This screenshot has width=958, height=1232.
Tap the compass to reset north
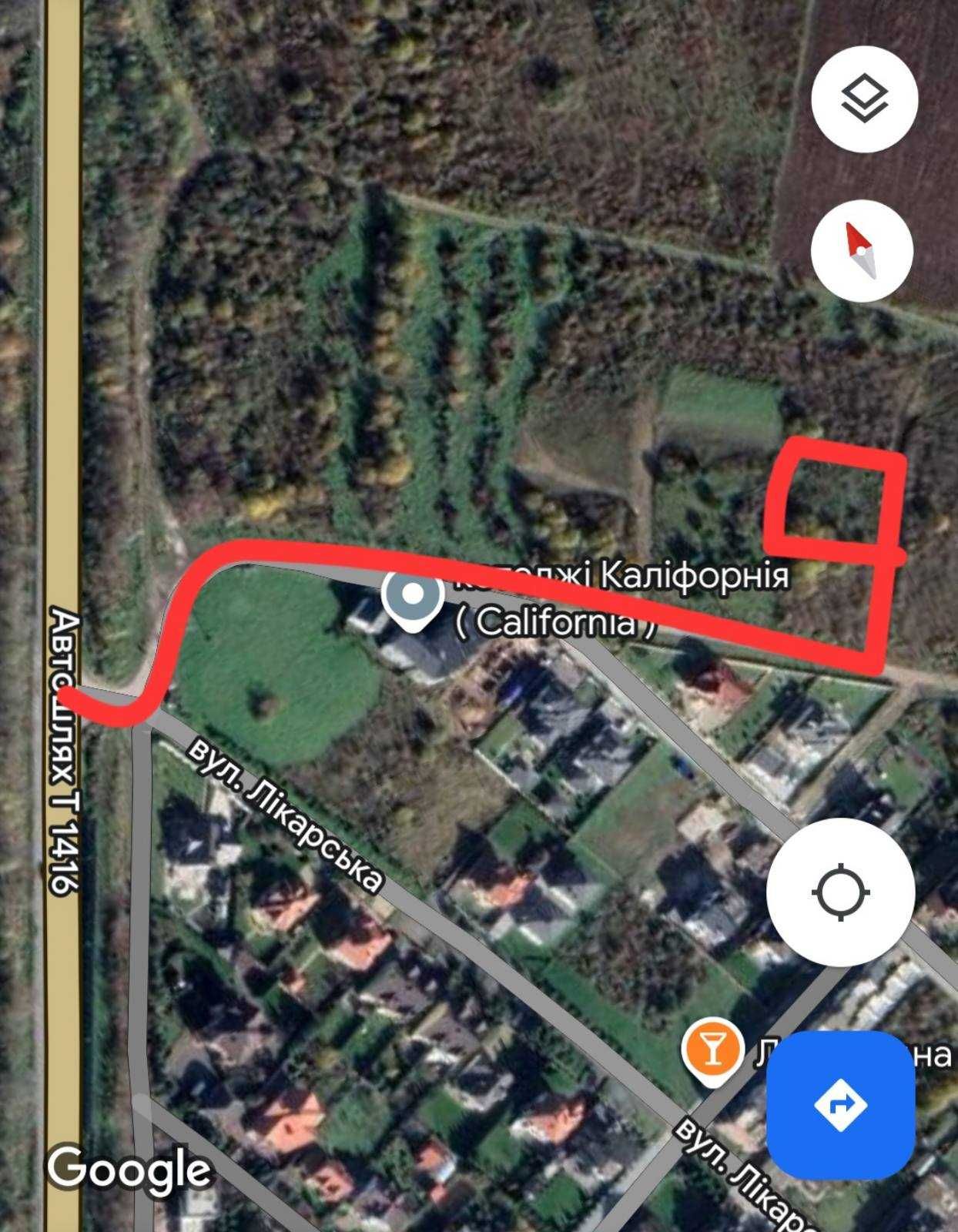coord(862,250)
